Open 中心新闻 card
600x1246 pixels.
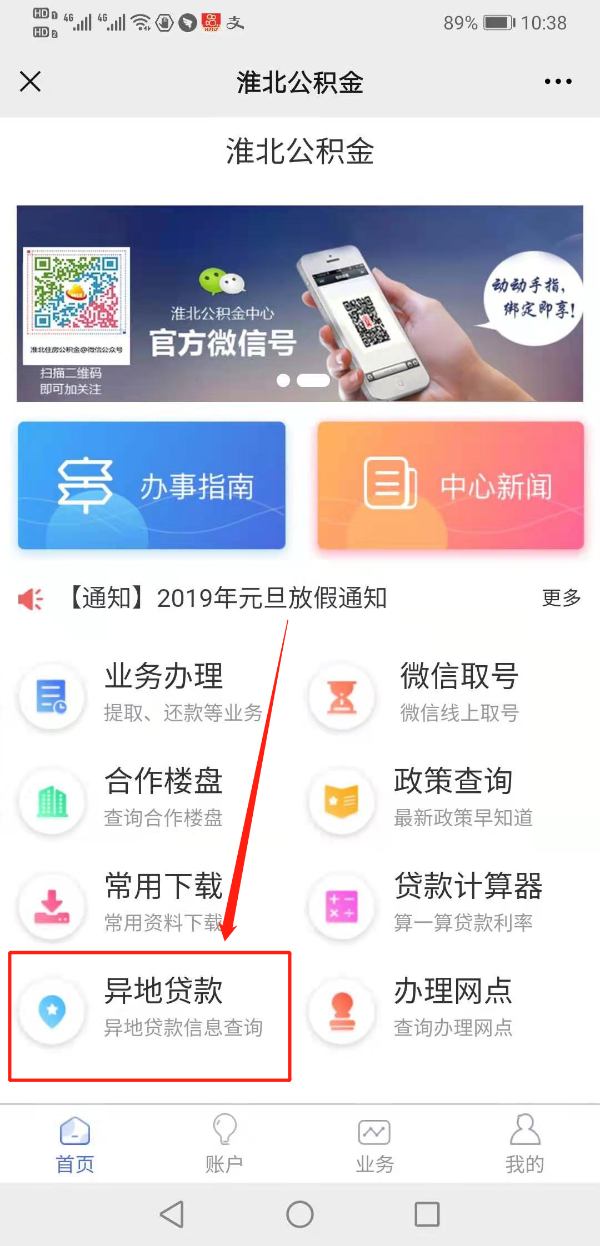click(450, 486)
